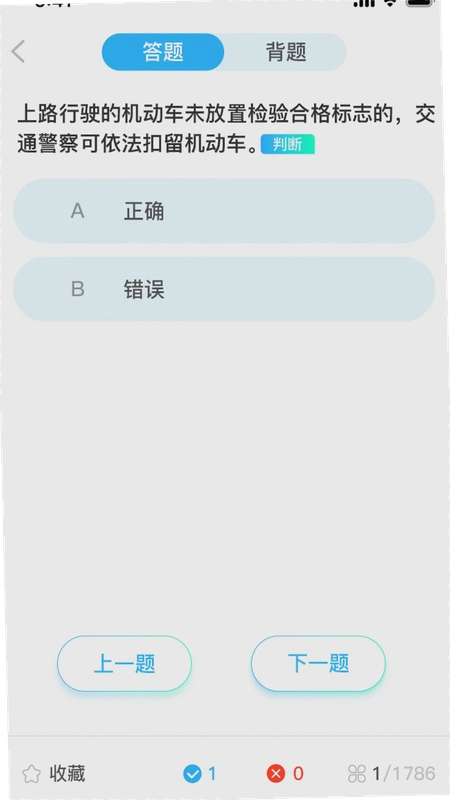
Task: Select answer A 正确
Action: tap(224, 211)
